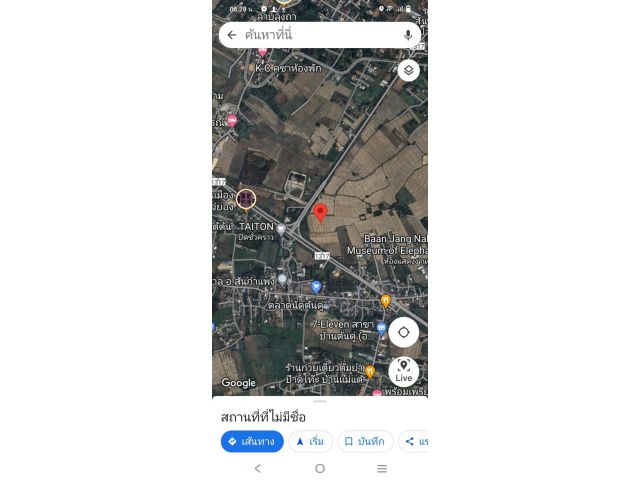Start voice search with microphone
The height and width of the screenshot is (480, 640).
(x=408, y=35)
